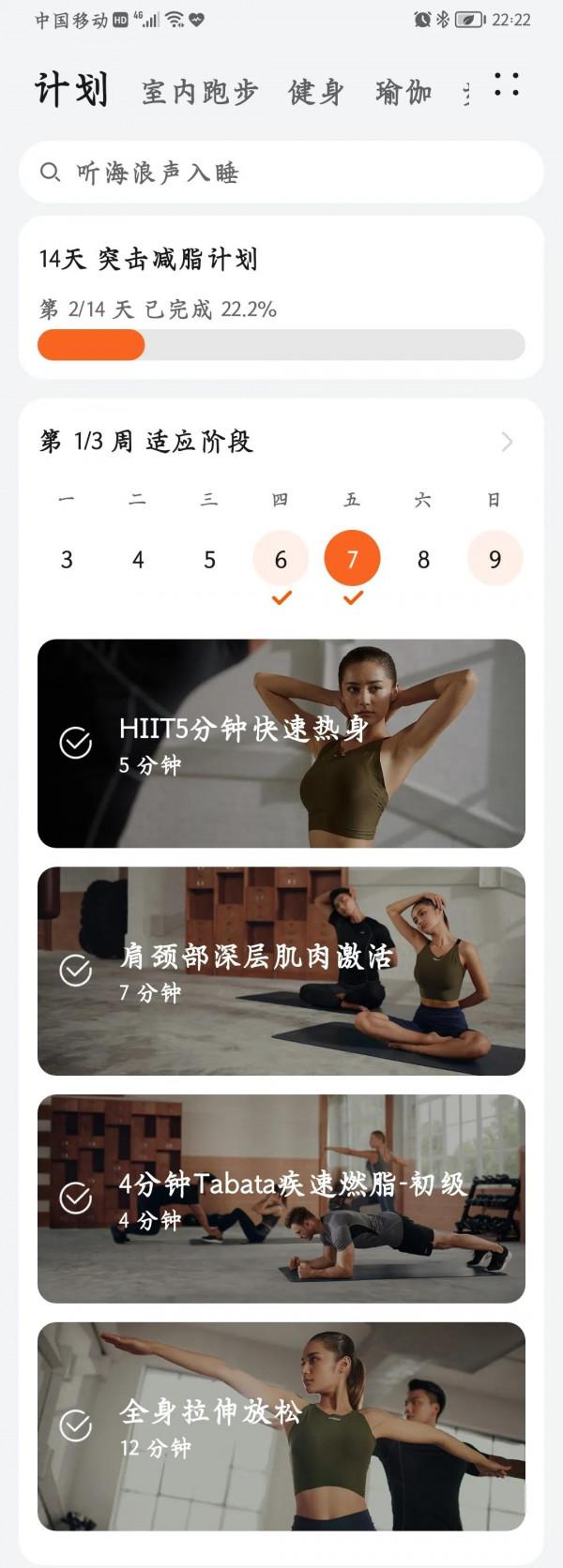The width and height of the screenshot is (563, 1568).
Task: Switch to the 室内跑步 tab
Action: [x=199, y=92]
